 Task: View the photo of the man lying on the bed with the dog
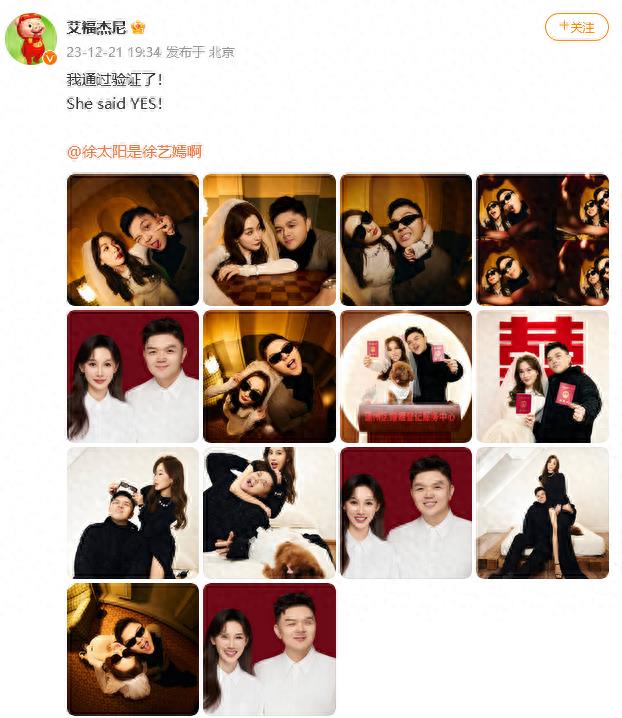[x=269, y=512]
